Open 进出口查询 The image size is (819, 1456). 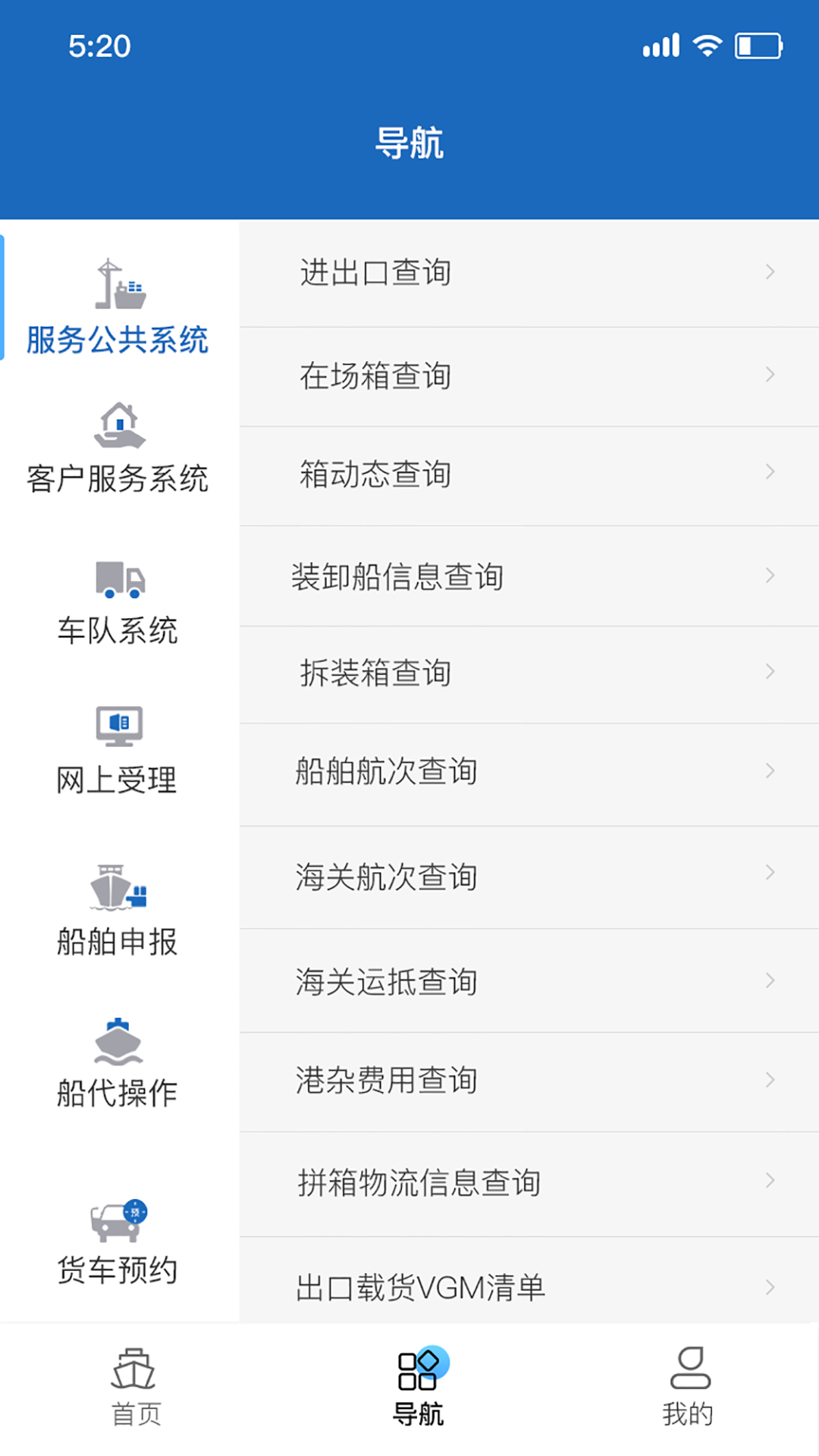529,273
